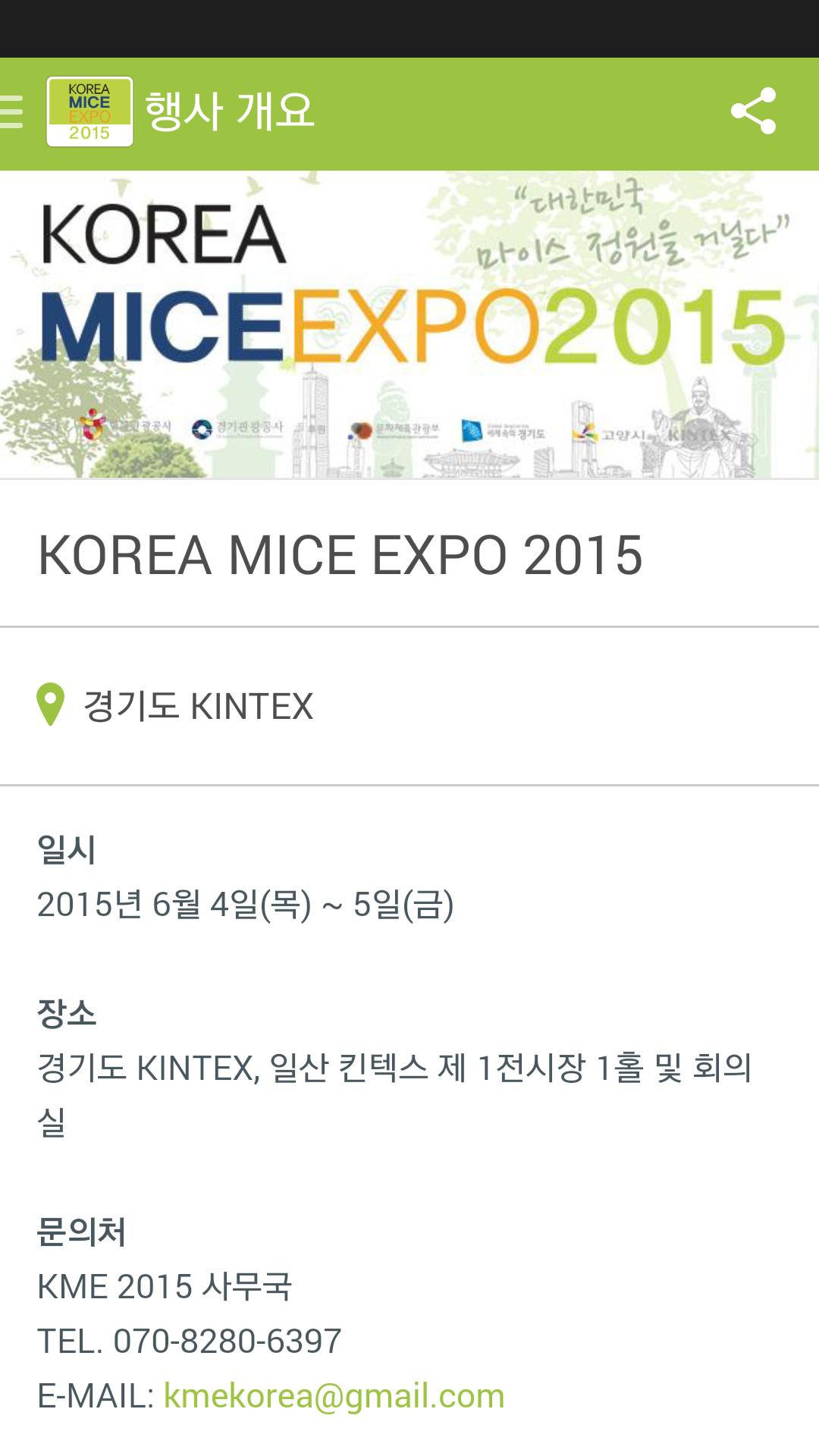The height and width of the screenshot is (1456, 819).
Task: Tap the green location pin icon
Action: 50,705
